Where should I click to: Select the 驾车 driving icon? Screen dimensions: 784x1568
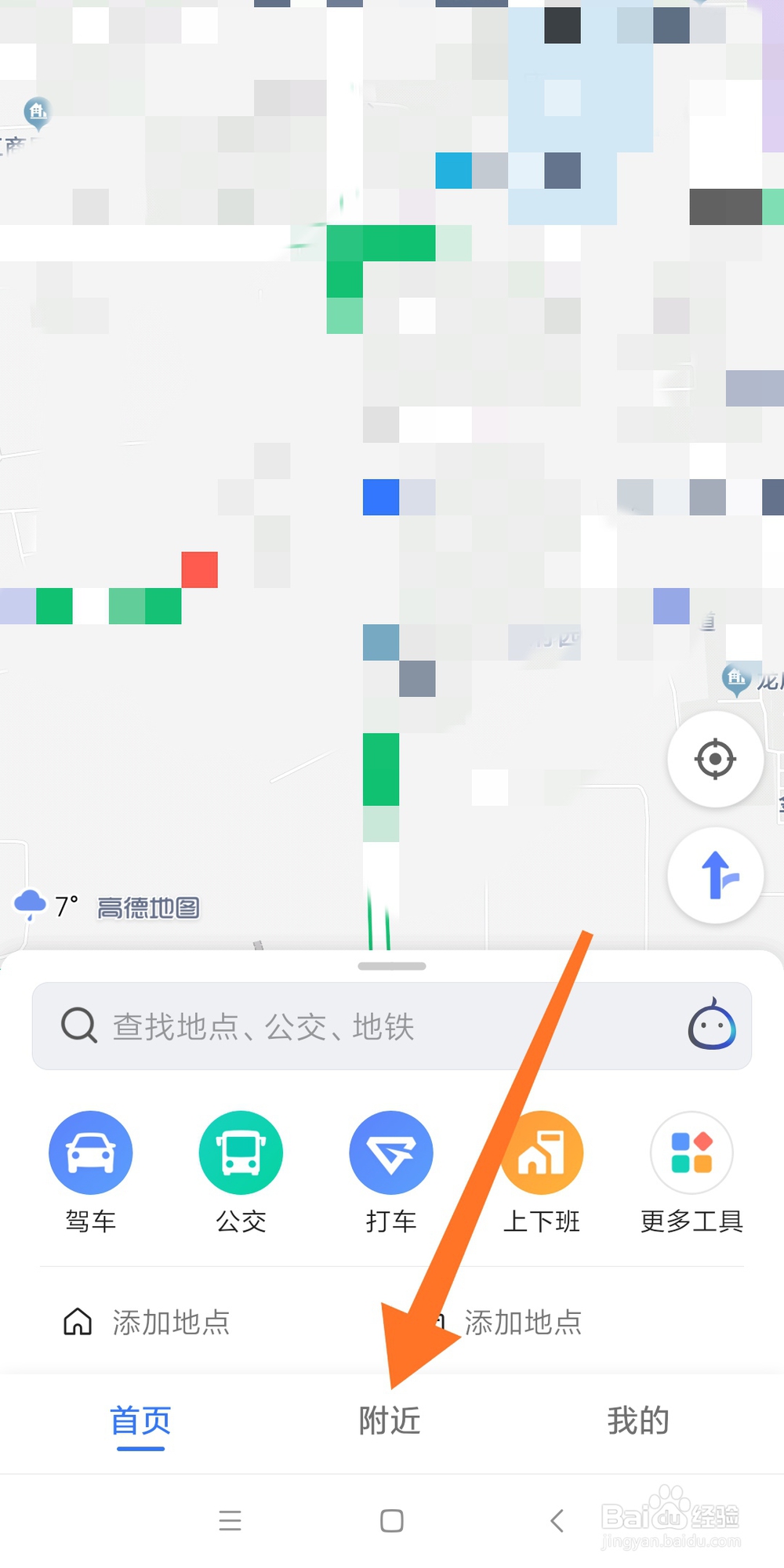90,1152
